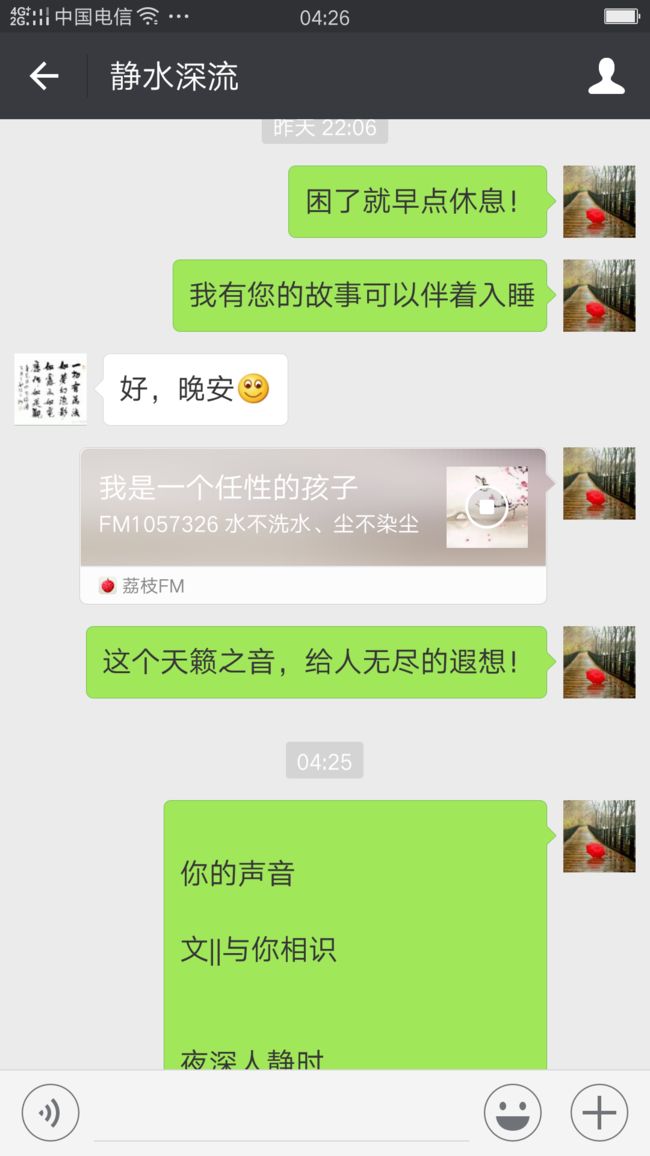Open own avatar beside 困了就早点休息 message

point(599,201)
